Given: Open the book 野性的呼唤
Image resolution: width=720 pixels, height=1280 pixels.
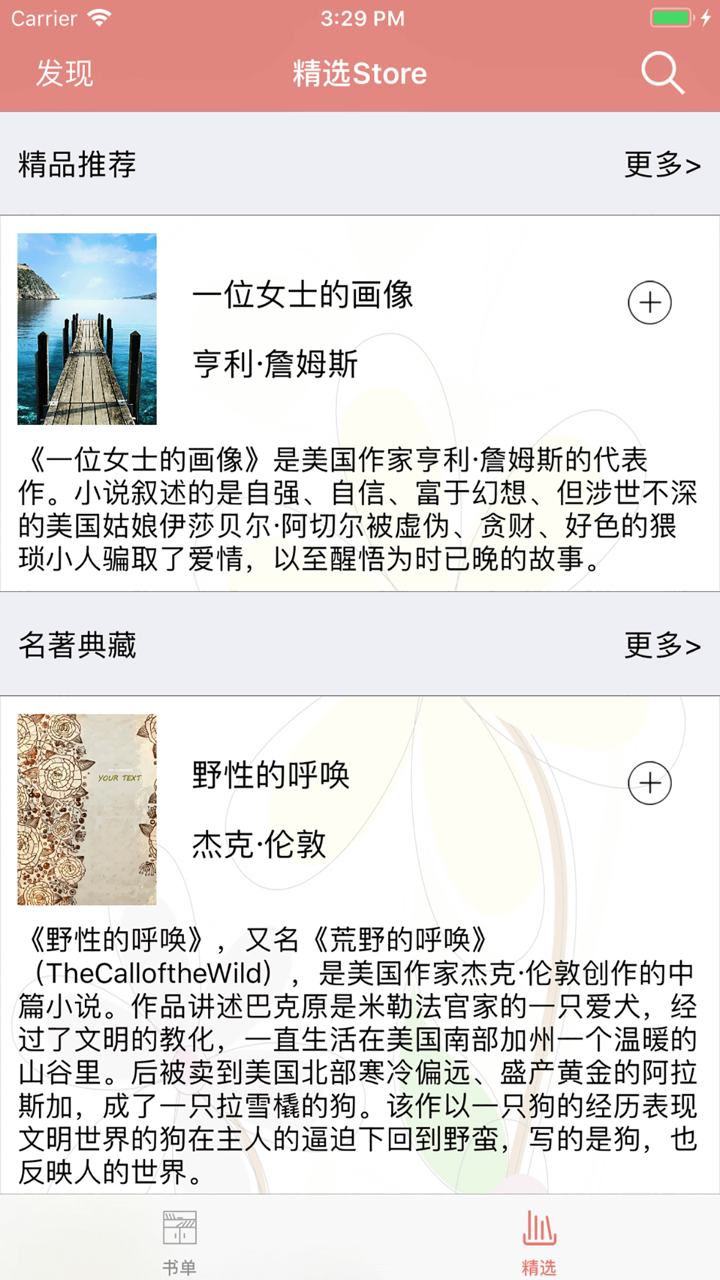Looking at the screenshot, I should click(x=269, y=776).
